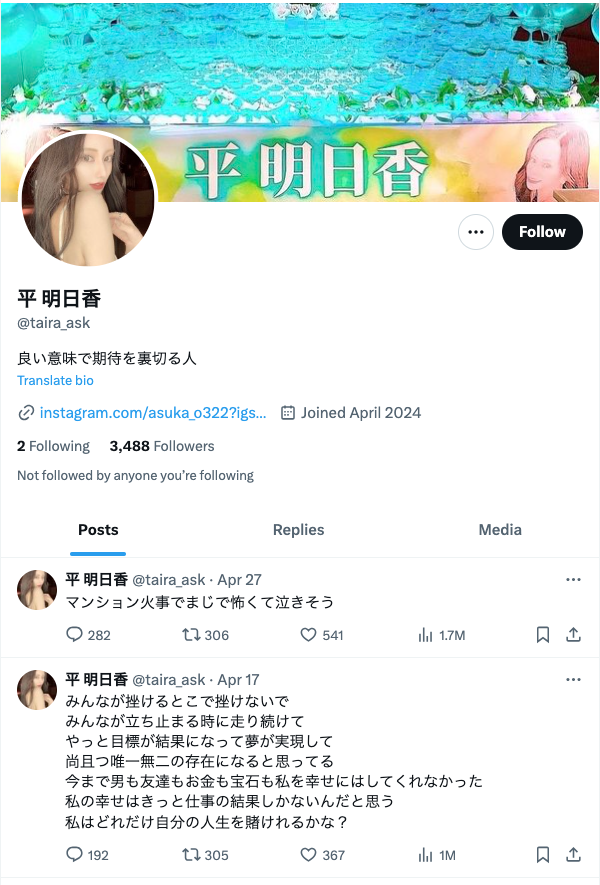The width and height of the screenshot is (600, 885).
Task: View the 2 Following list
Action: point(53,446)
